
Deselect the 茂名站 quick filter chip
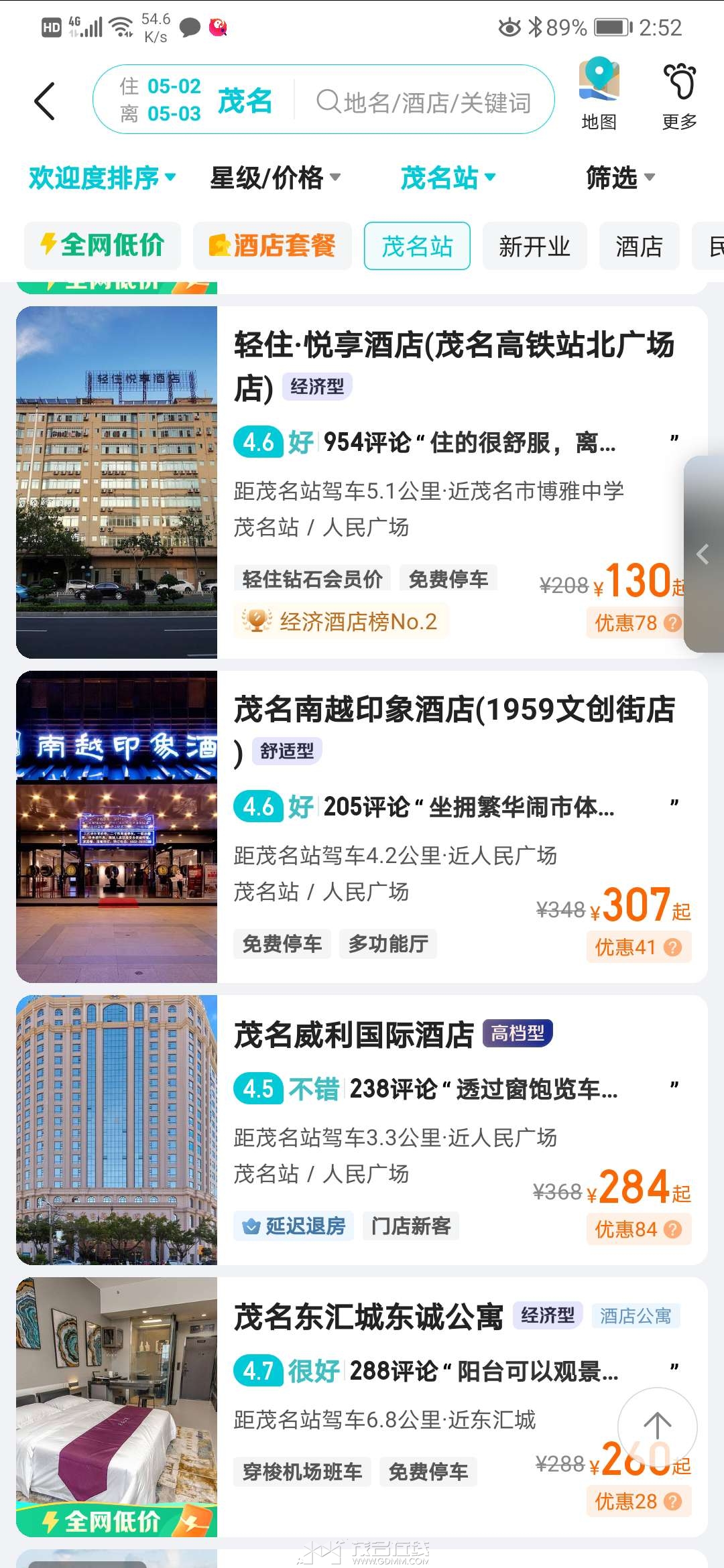coord(417,246)
